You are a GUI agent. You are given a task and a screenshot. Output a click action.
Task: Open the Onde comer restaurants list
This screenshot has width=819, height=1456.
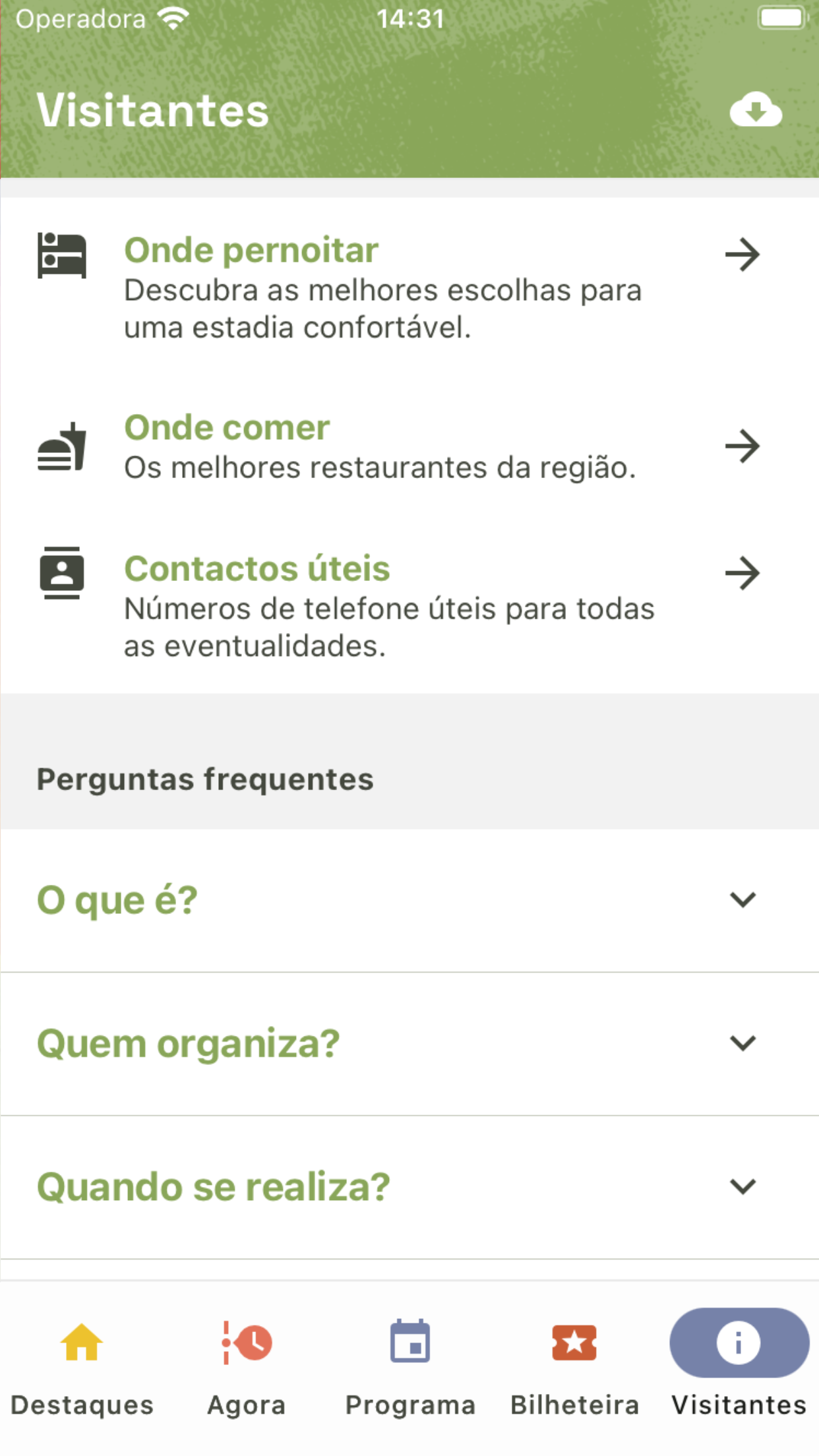(409, 446)
